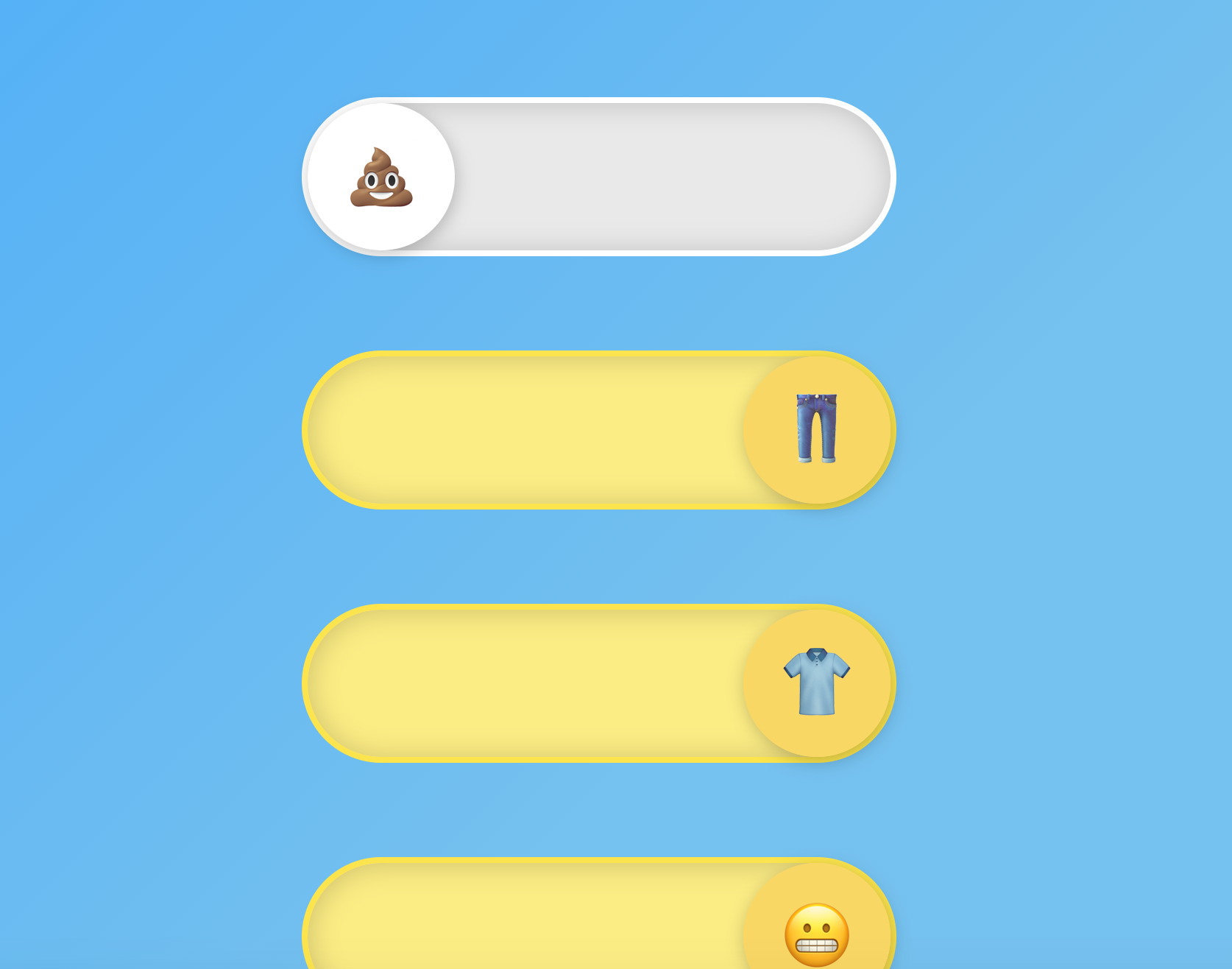The height and width of the screenshot is (969, 1232).
Task: Turn off the jeans emoji toggle
Action: 598,430
